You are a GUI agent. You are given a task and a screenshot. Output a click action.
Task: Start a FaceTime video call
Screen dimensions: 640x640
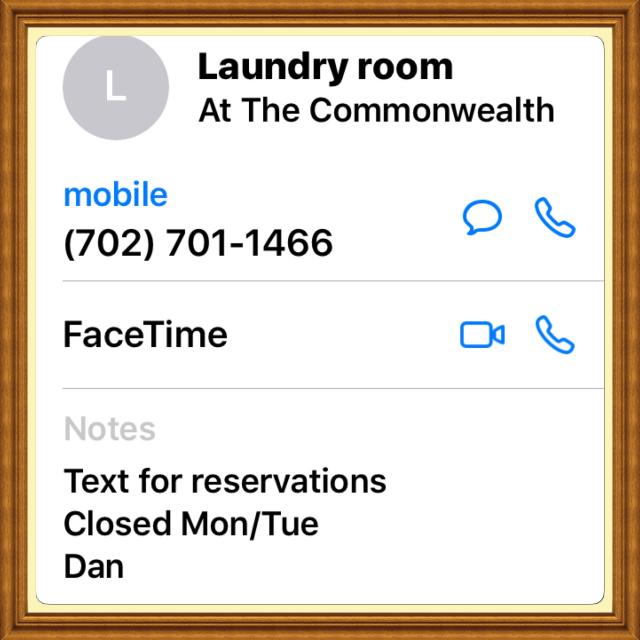click(482, 335)
